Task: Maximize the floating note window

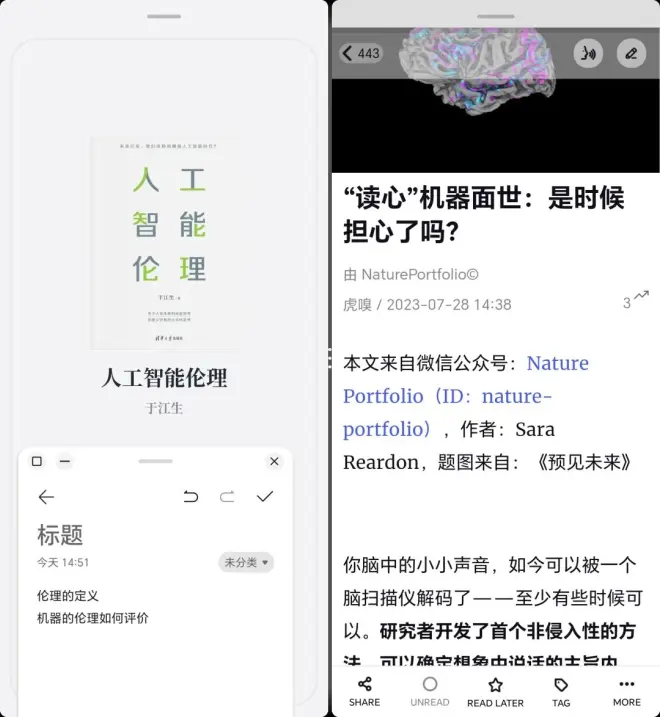Action: 37,462
